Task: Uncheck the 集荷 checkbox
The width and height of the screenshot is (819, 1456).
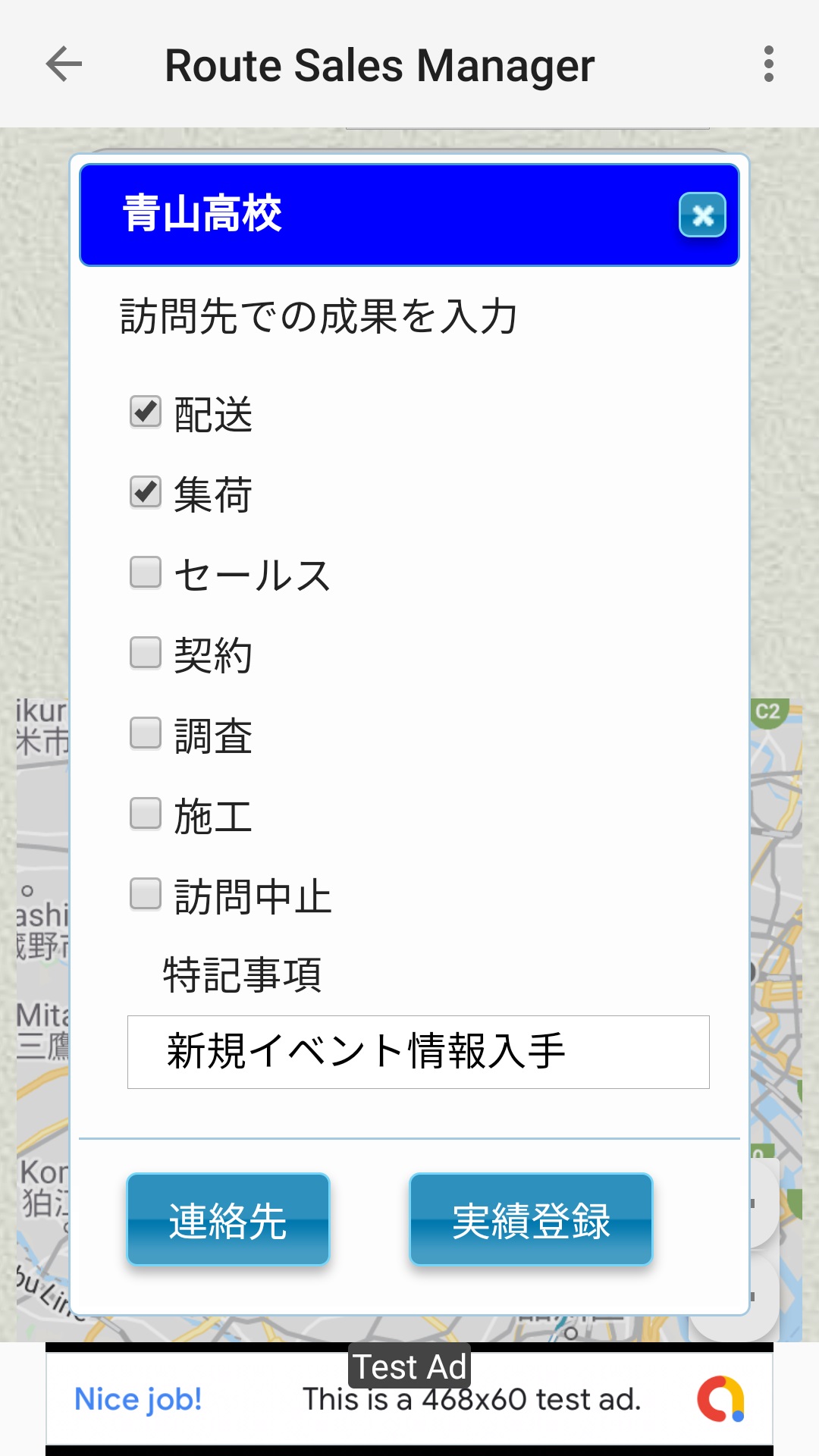Action: (x=145, y=492)
